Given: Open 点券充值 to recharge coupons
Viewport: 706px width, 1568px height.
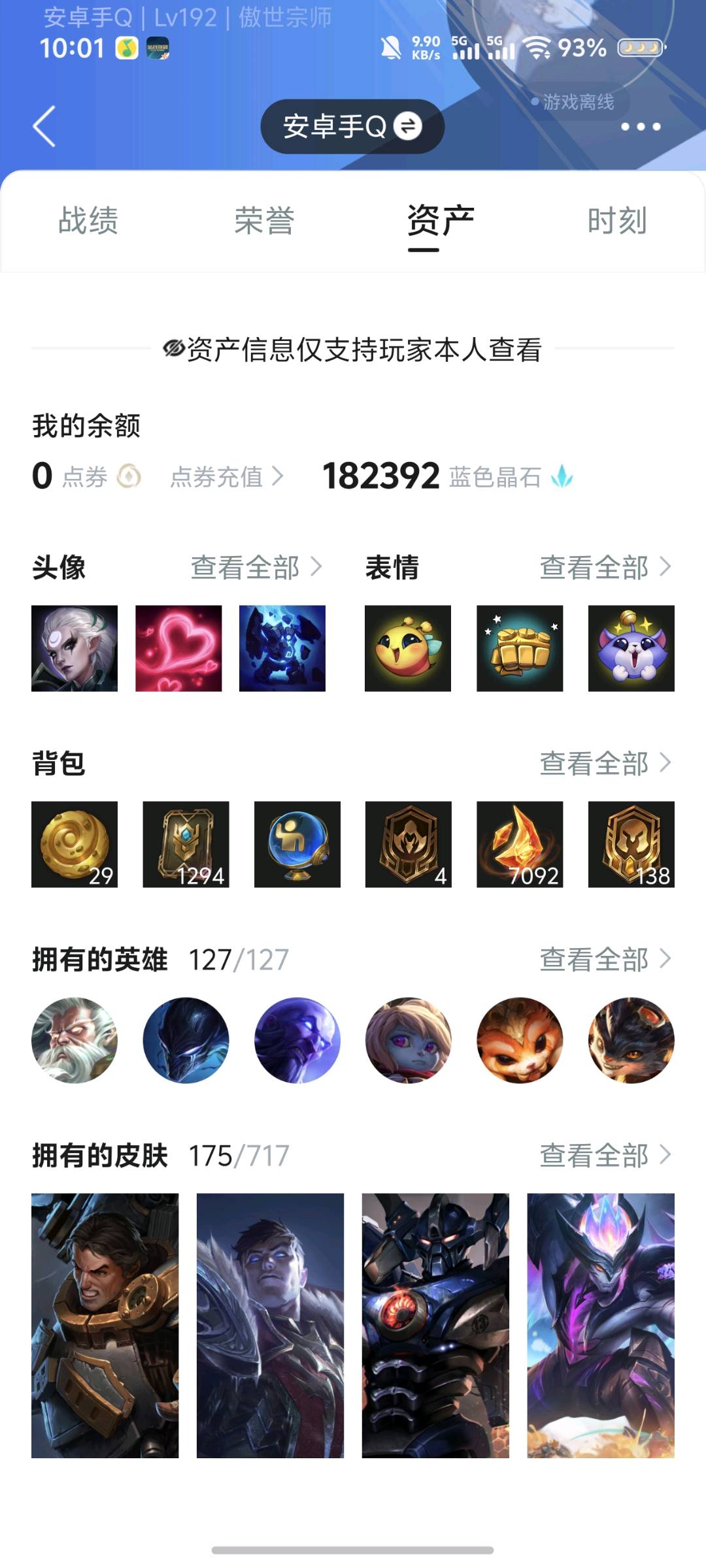Looking at the screenshot, I should coord(227,477).
